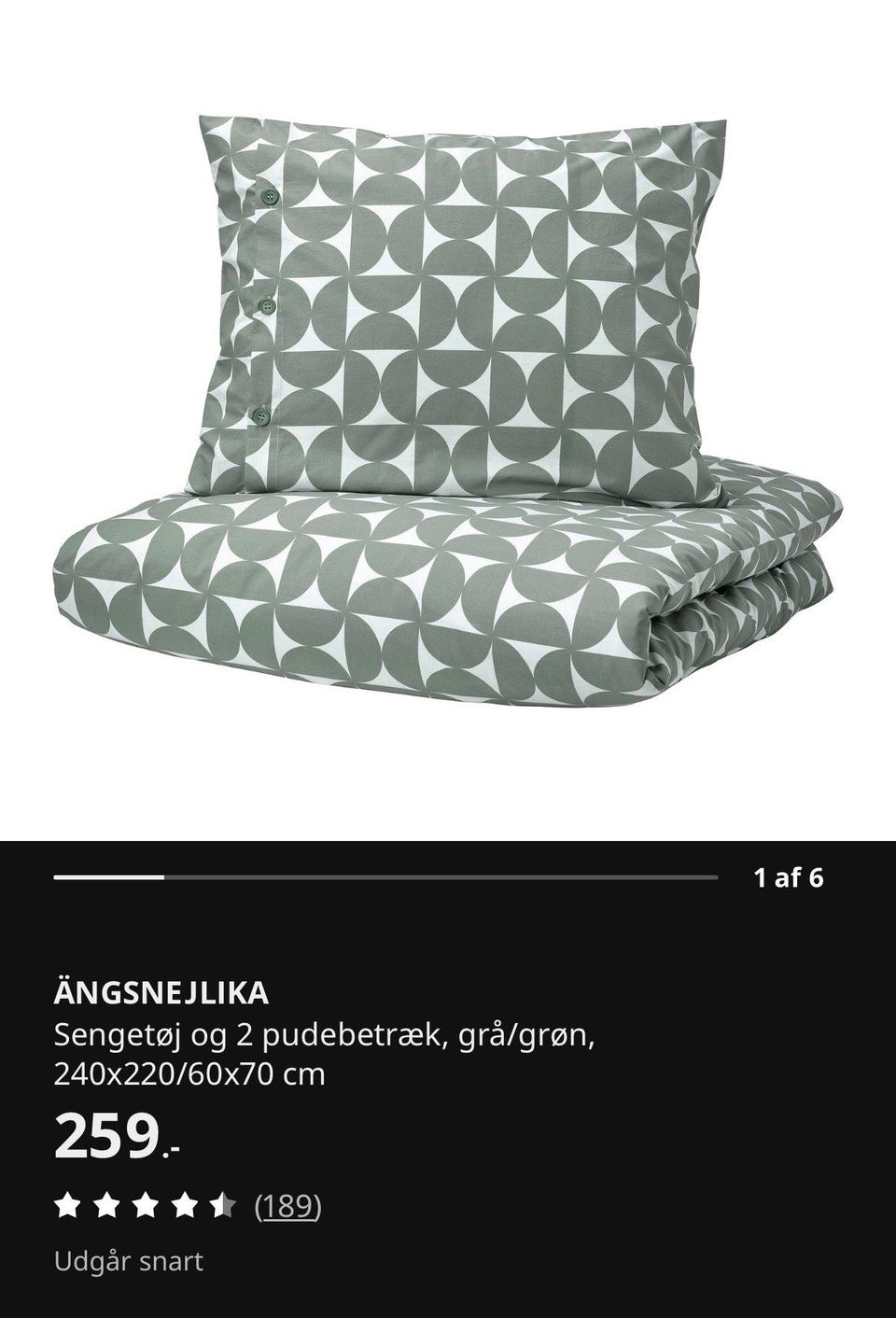The width and height of the screenshot is (896, 1318).
Task: Open the (189) reviews link
Action: tap(287, 1208)
